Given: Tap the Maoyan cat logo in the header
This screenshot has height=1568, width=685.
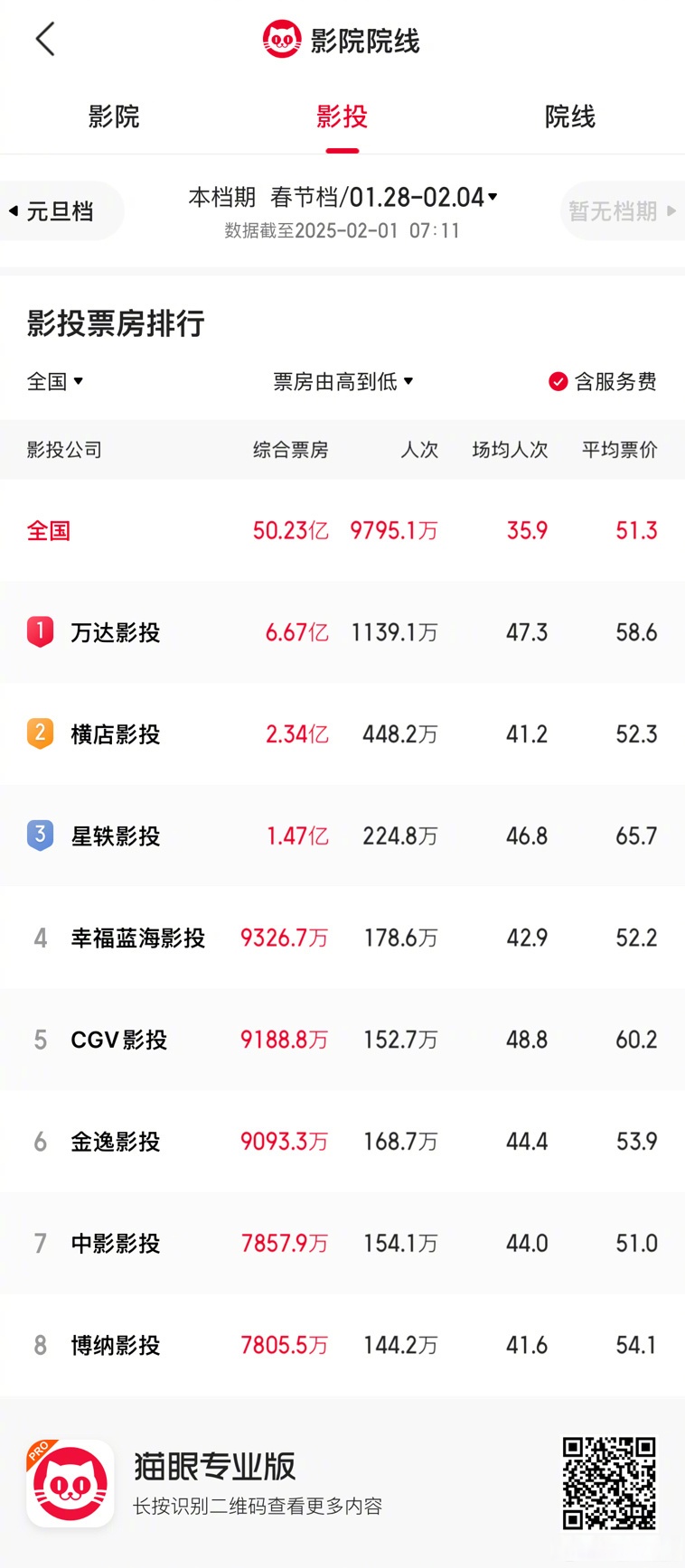Looking at the screenshot, I should click(x=283, y=40).
